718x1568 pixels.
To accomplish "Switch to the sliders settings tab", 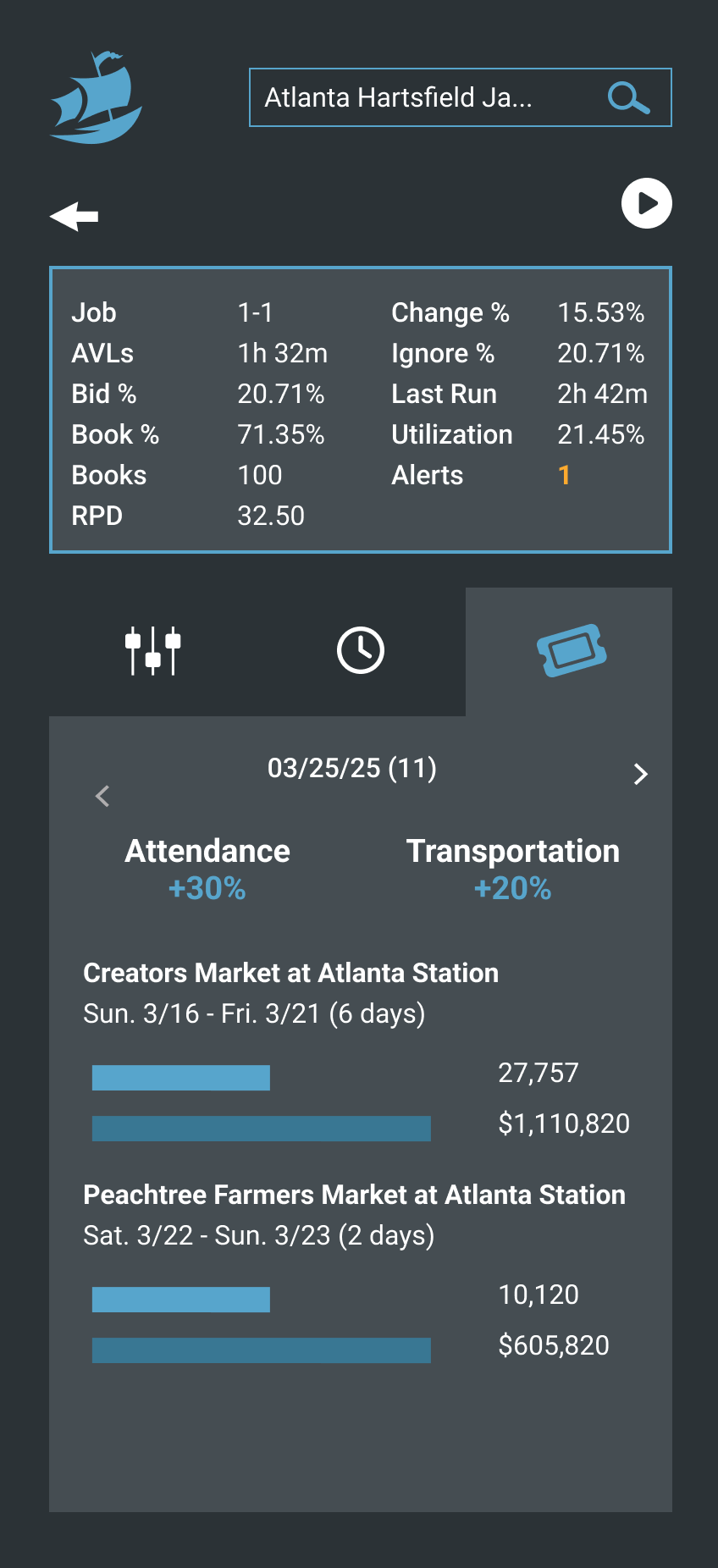I will [x=152, y=651].
